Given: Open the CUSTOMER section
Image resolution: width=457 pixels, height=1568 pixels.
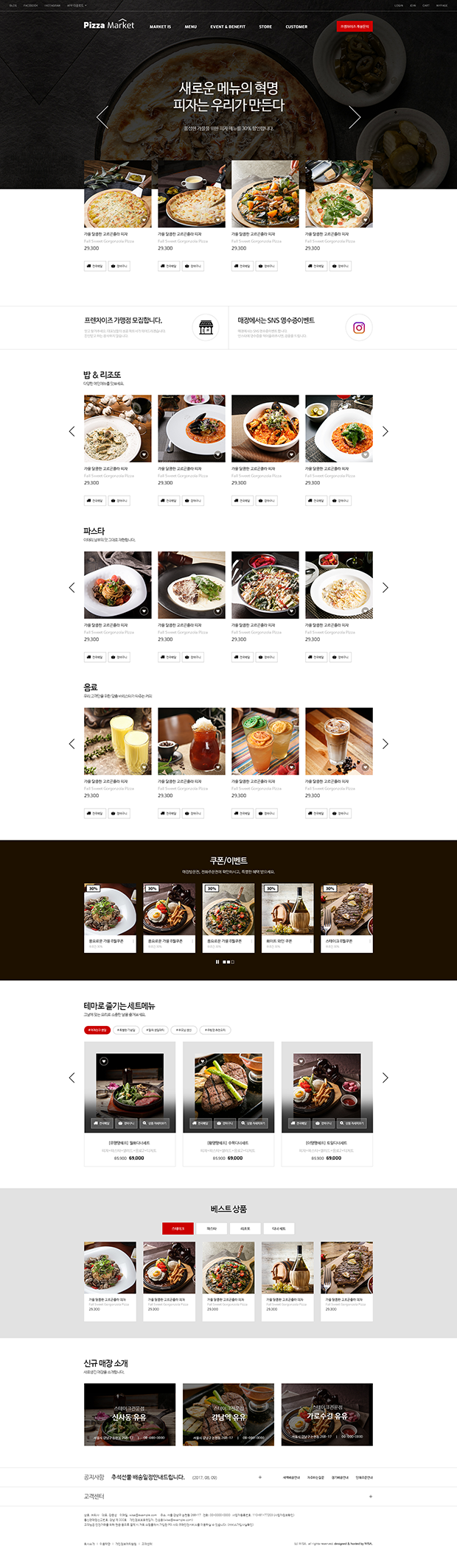Looking at the screenshot, I should point(296,27).
